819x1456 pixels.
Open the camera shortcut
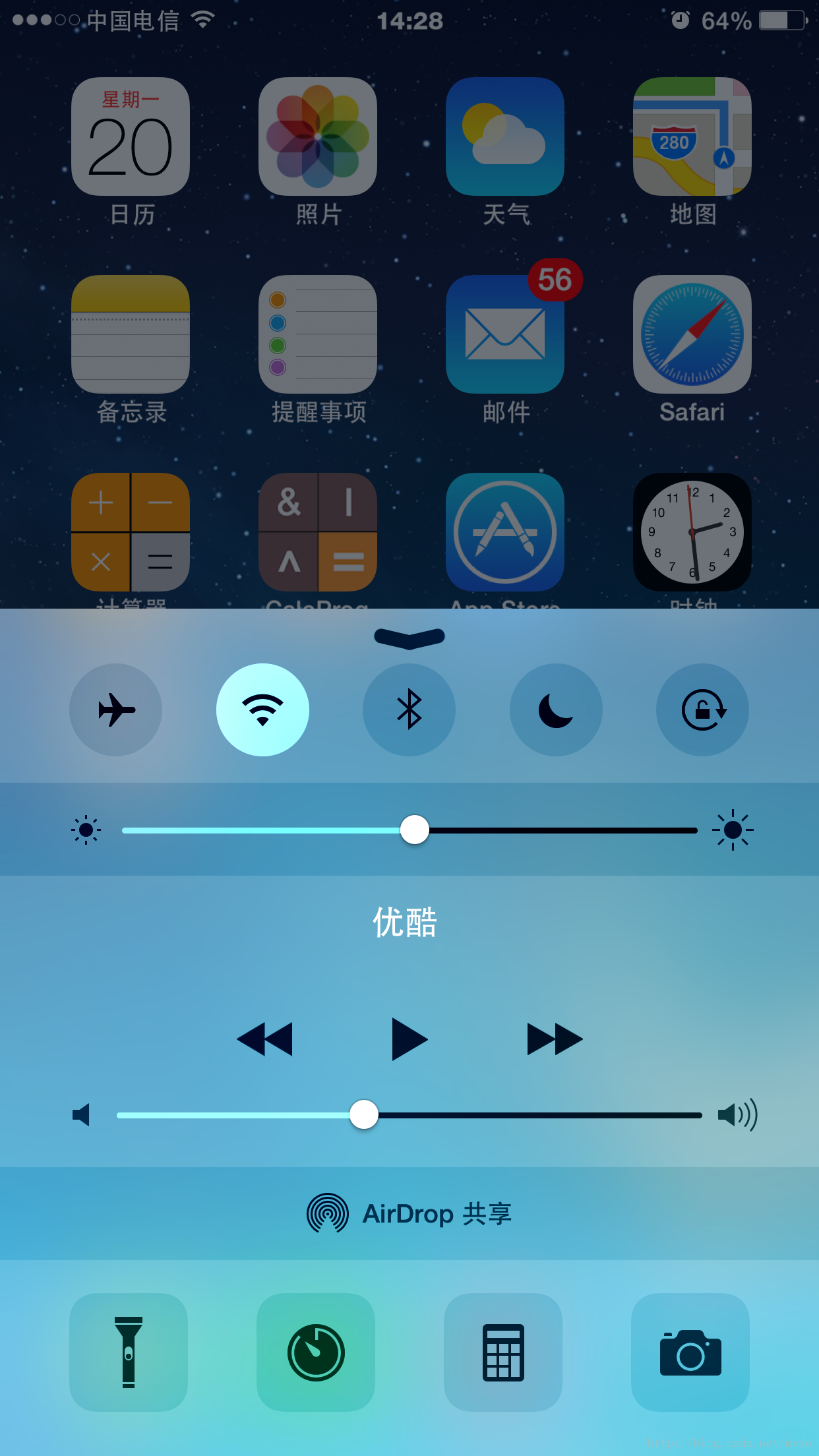[690, 1352]
